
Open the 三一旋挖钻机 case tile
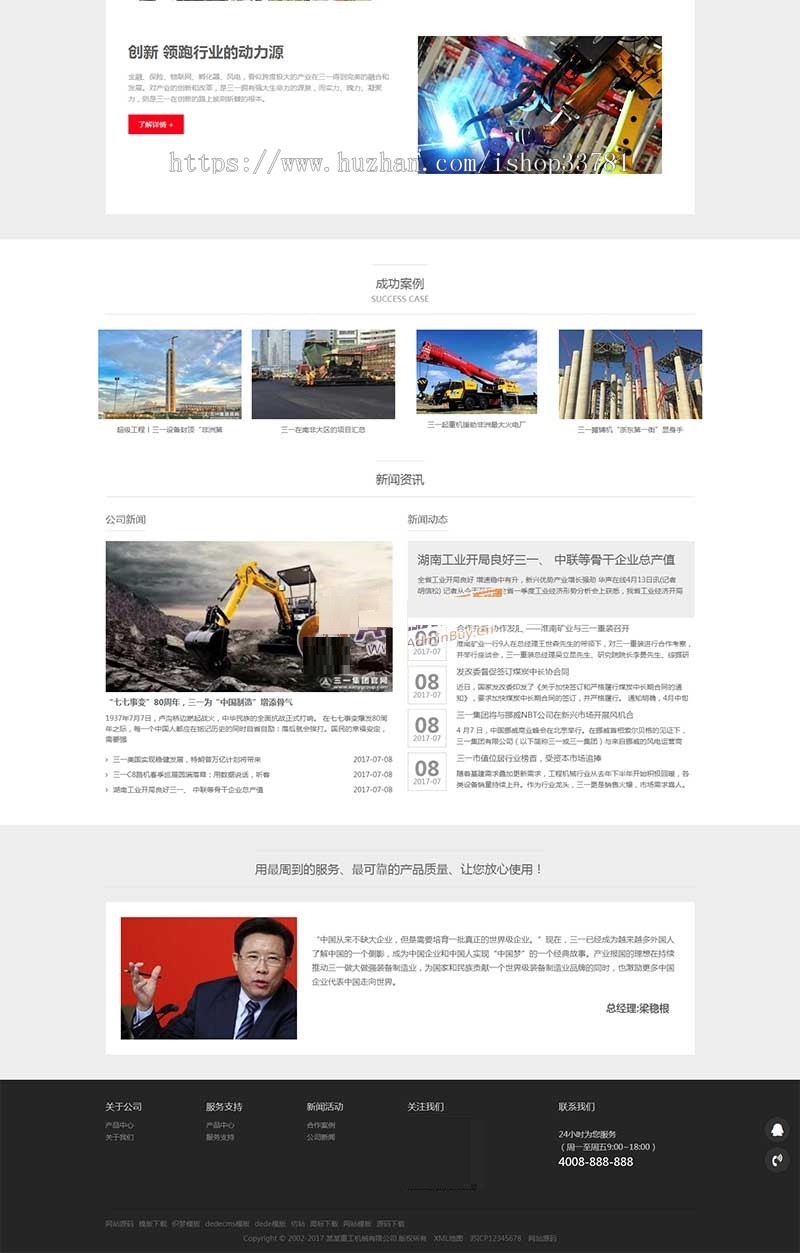(630, 374)
